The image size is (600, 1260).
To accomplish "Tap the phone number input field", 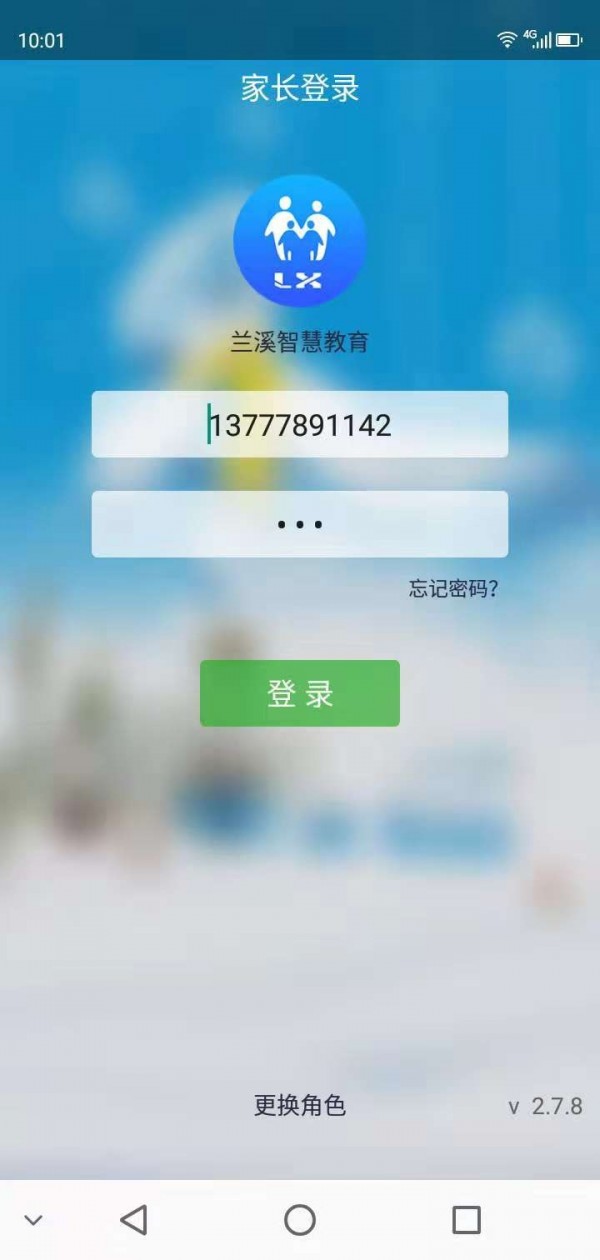I will 300,425.
